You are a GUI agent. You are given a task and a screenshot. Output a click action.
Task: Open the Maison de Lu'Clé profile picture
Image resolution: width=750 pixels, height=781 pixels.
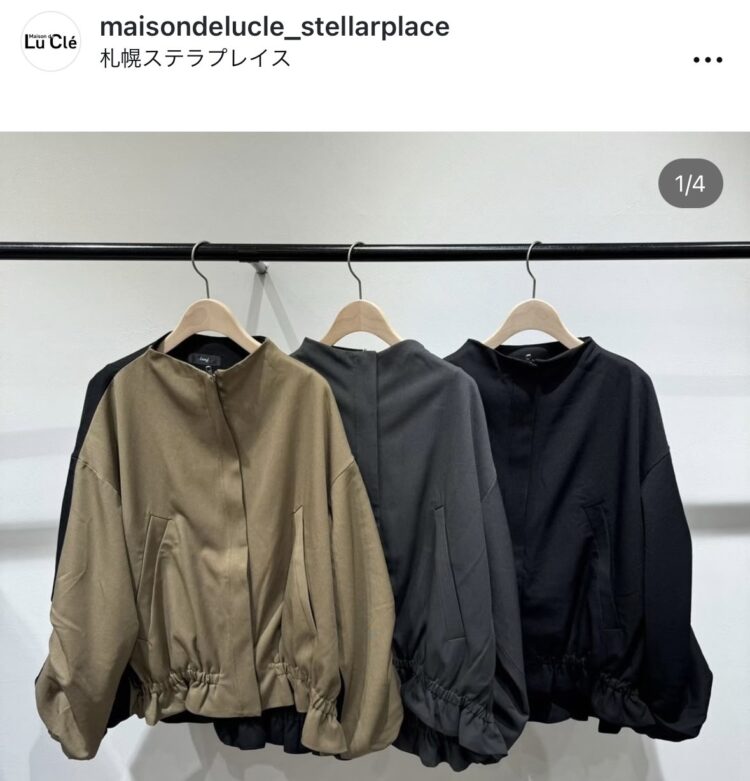pos(50,42)
